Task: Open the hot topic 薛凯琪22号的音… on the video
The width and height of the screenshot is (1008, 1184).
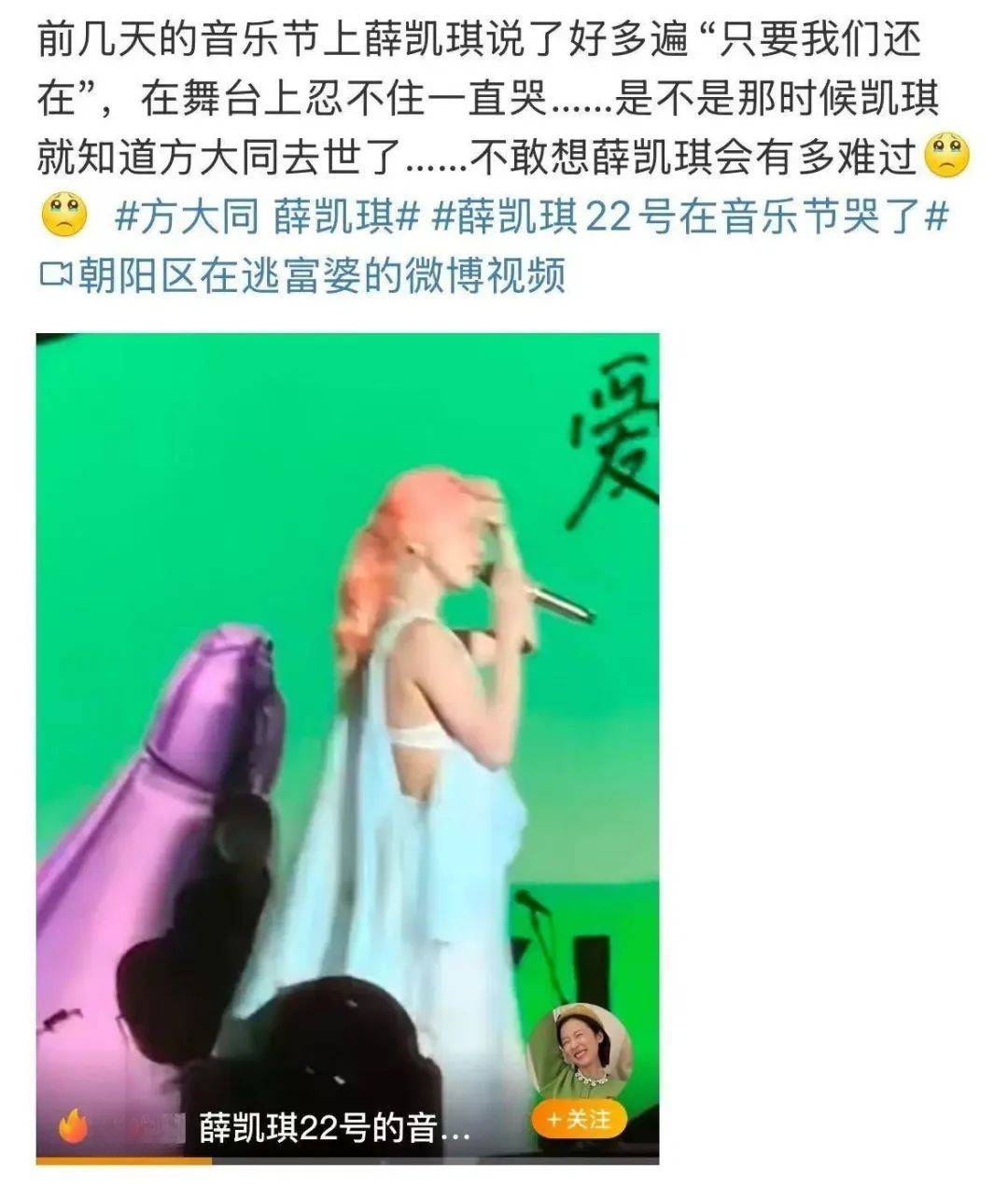Action: tap(334, 1130)
